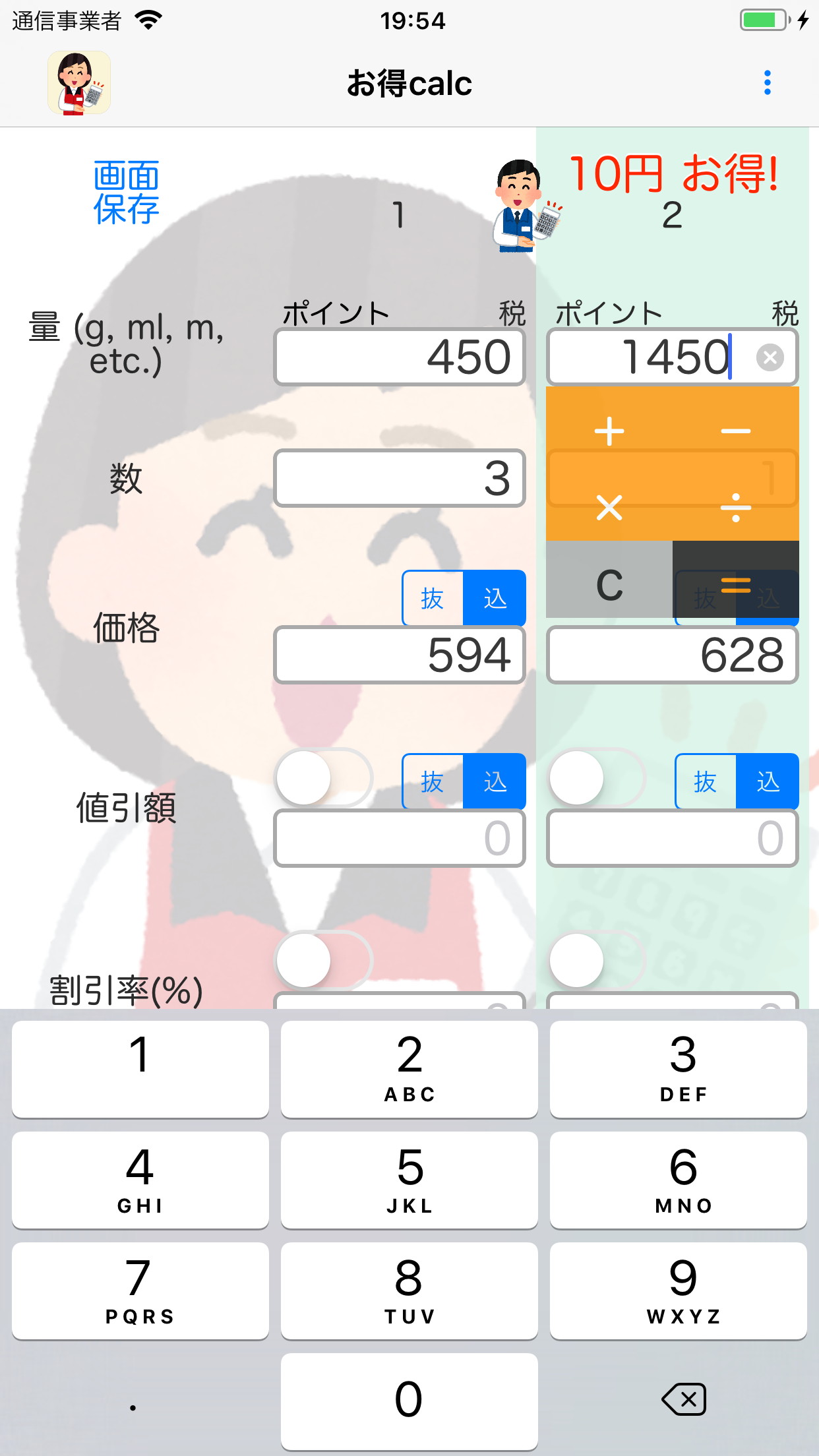Turn on 割引率 switch for item 1
Viewport: 819px width, 1456px height.
(x=323, y=960)
